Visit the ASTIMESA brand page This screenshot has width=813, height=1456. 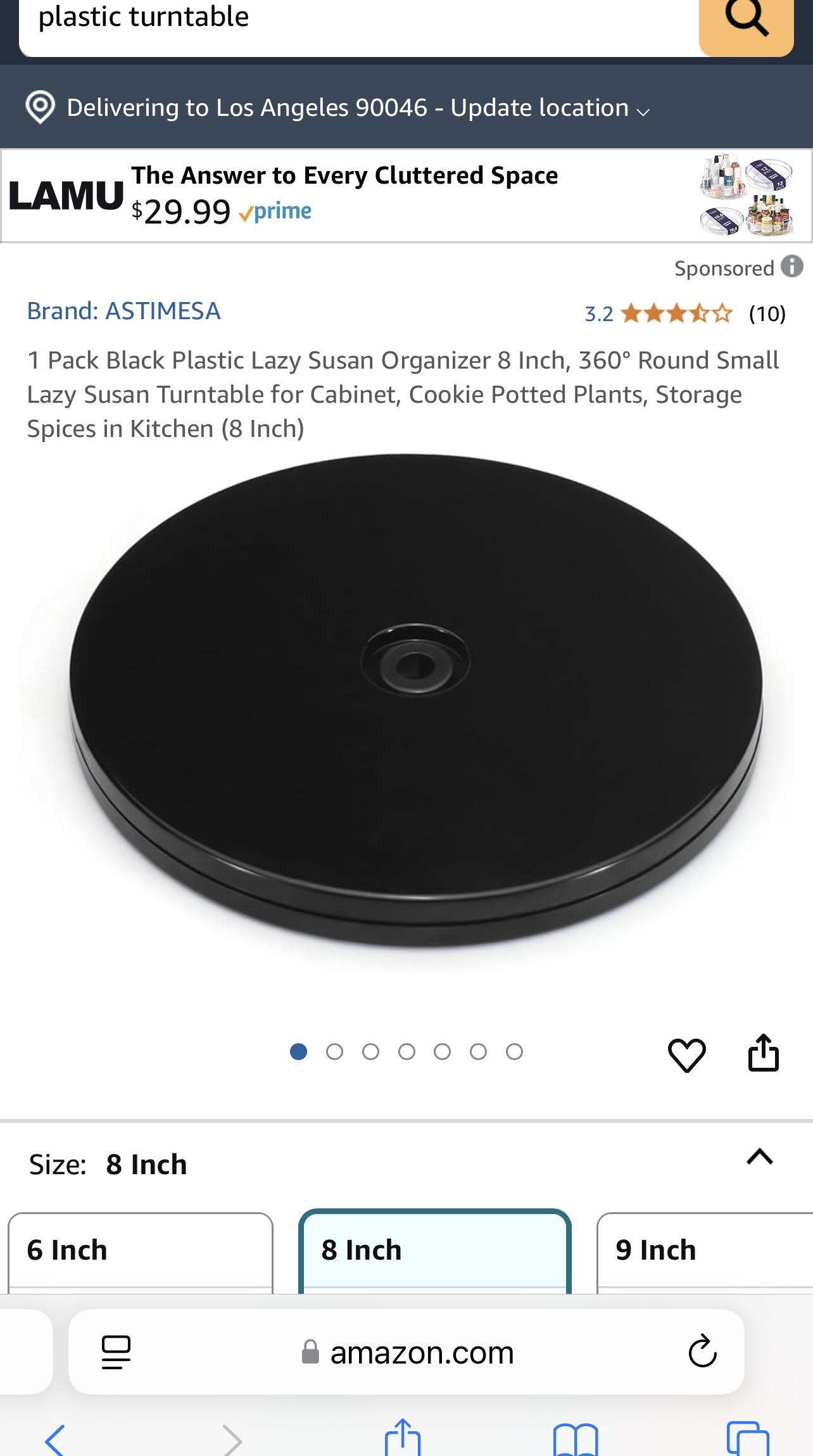click(123, 311)
